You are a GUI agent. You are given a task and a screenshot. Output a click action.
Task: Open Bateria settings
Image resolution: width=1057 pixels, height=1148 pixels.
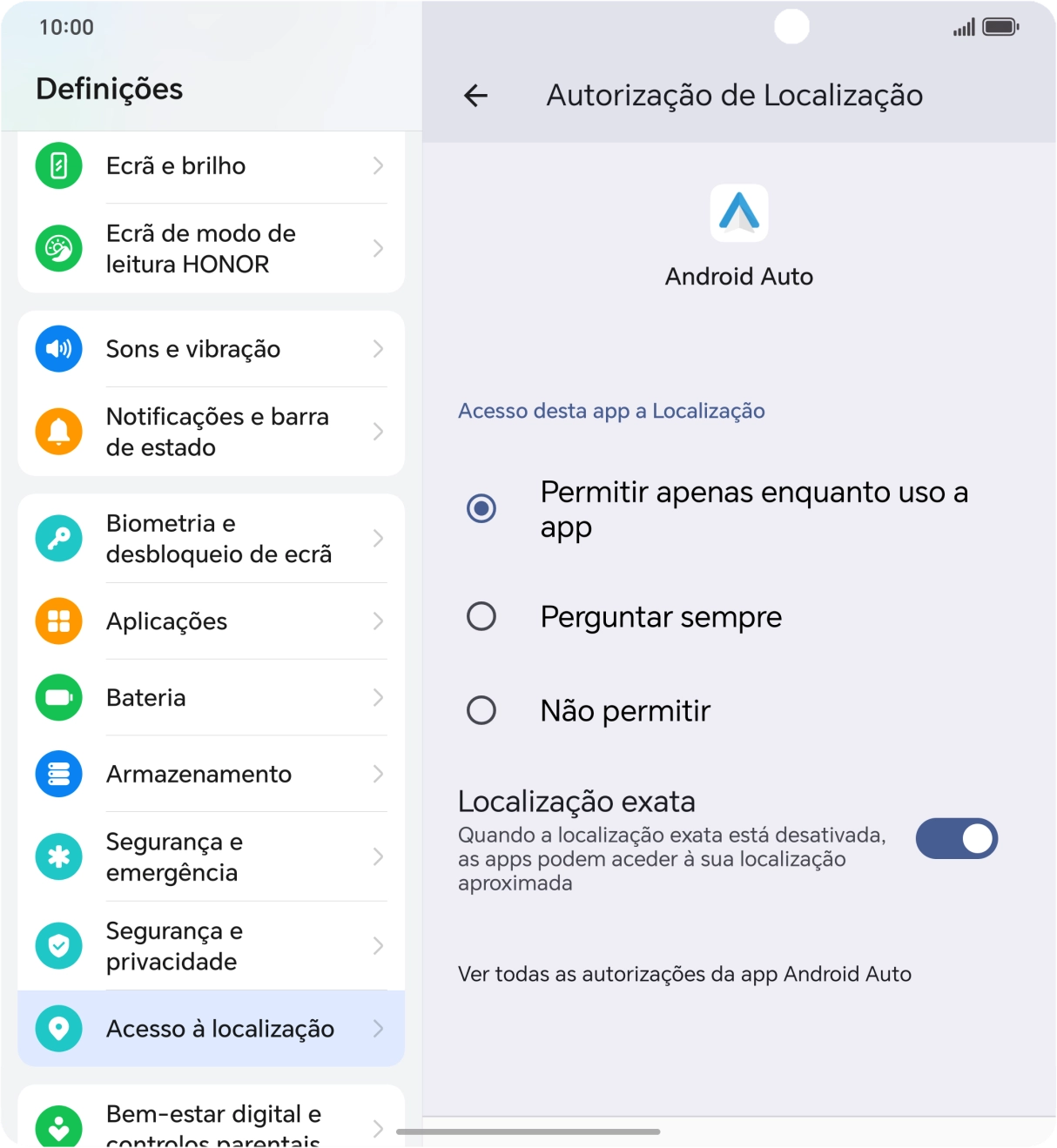pyautogui.click(x=211, y=698)
